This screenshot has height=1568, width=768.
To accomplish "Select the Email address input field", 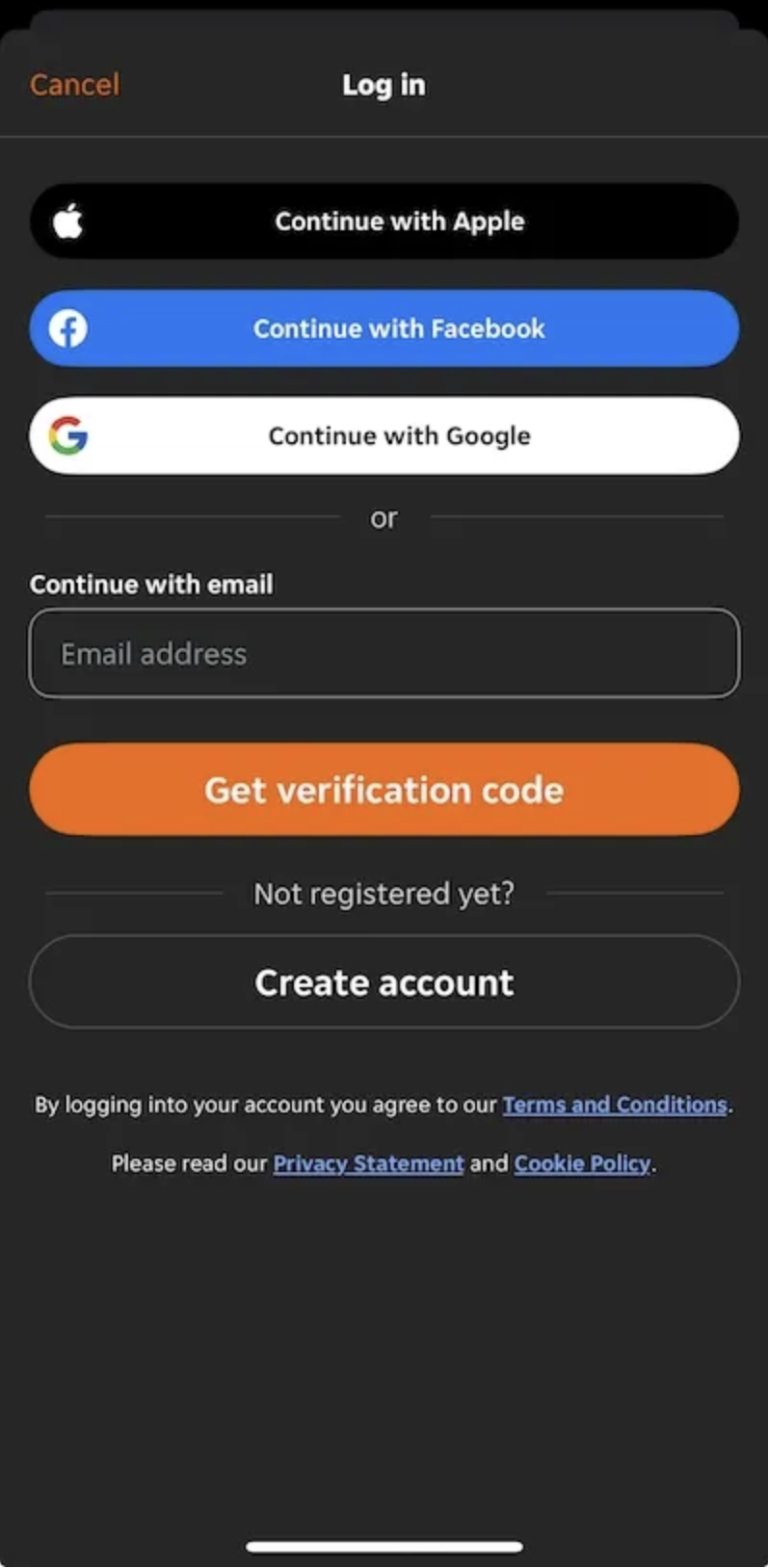I will (384, 653).
